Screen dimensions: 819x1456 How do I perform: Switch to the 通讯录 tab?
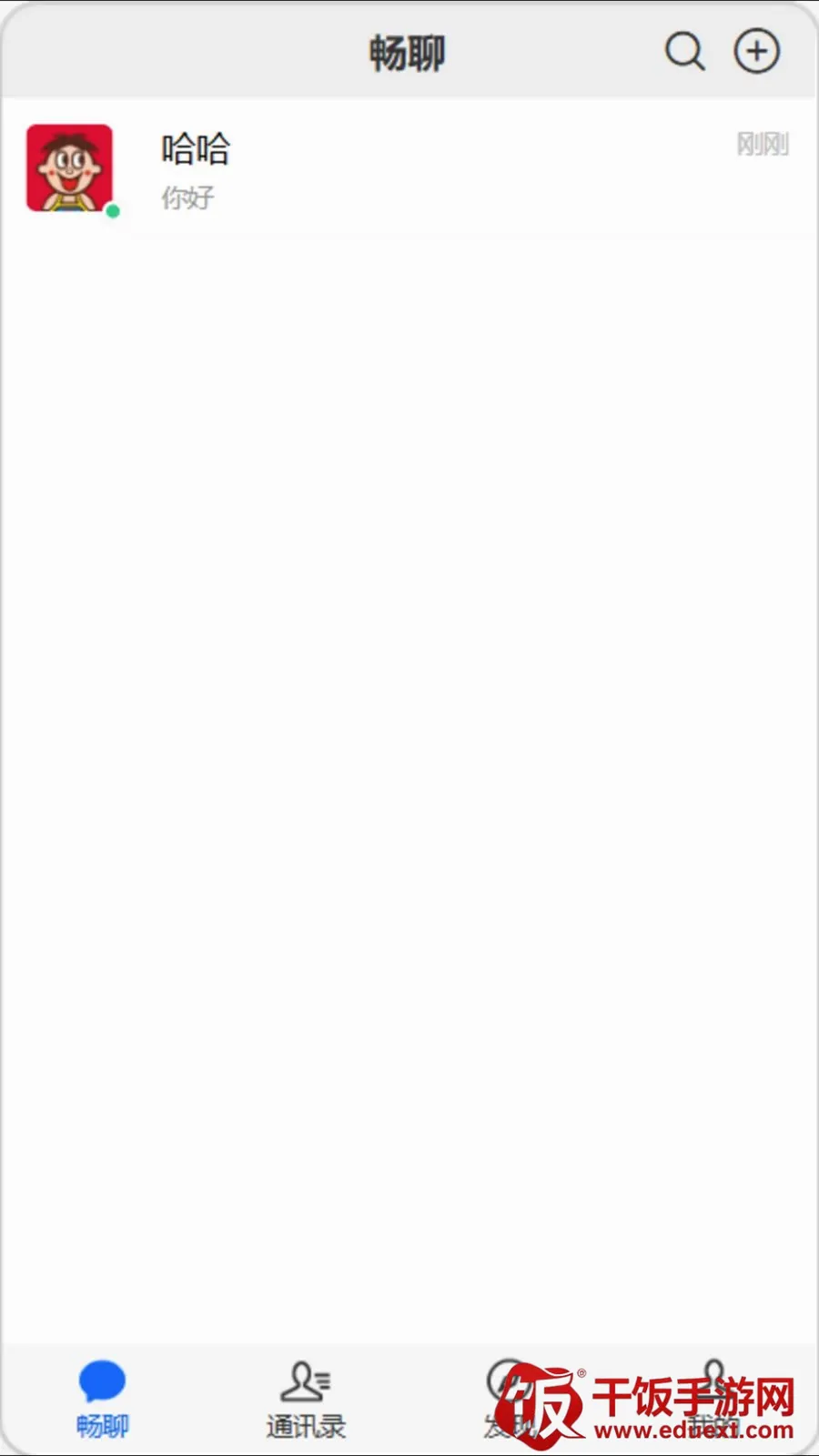306,1400
